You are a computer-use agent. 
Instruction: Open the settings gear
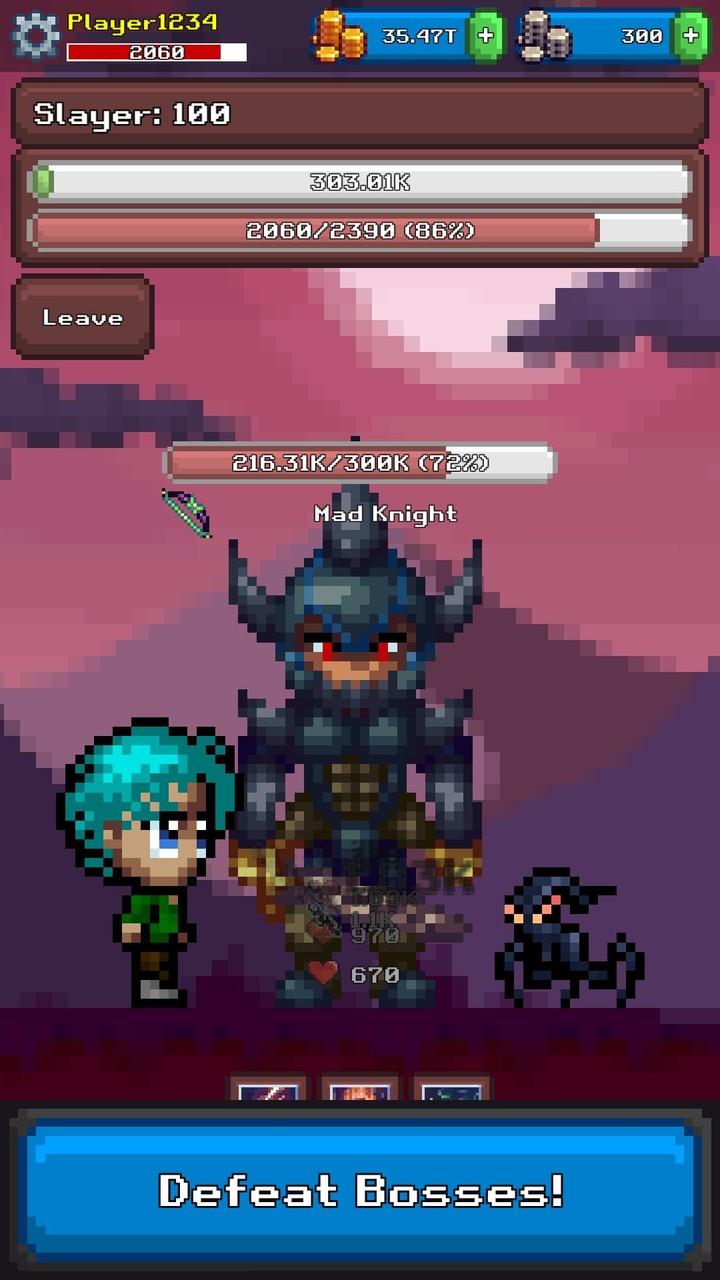[34, 36]
